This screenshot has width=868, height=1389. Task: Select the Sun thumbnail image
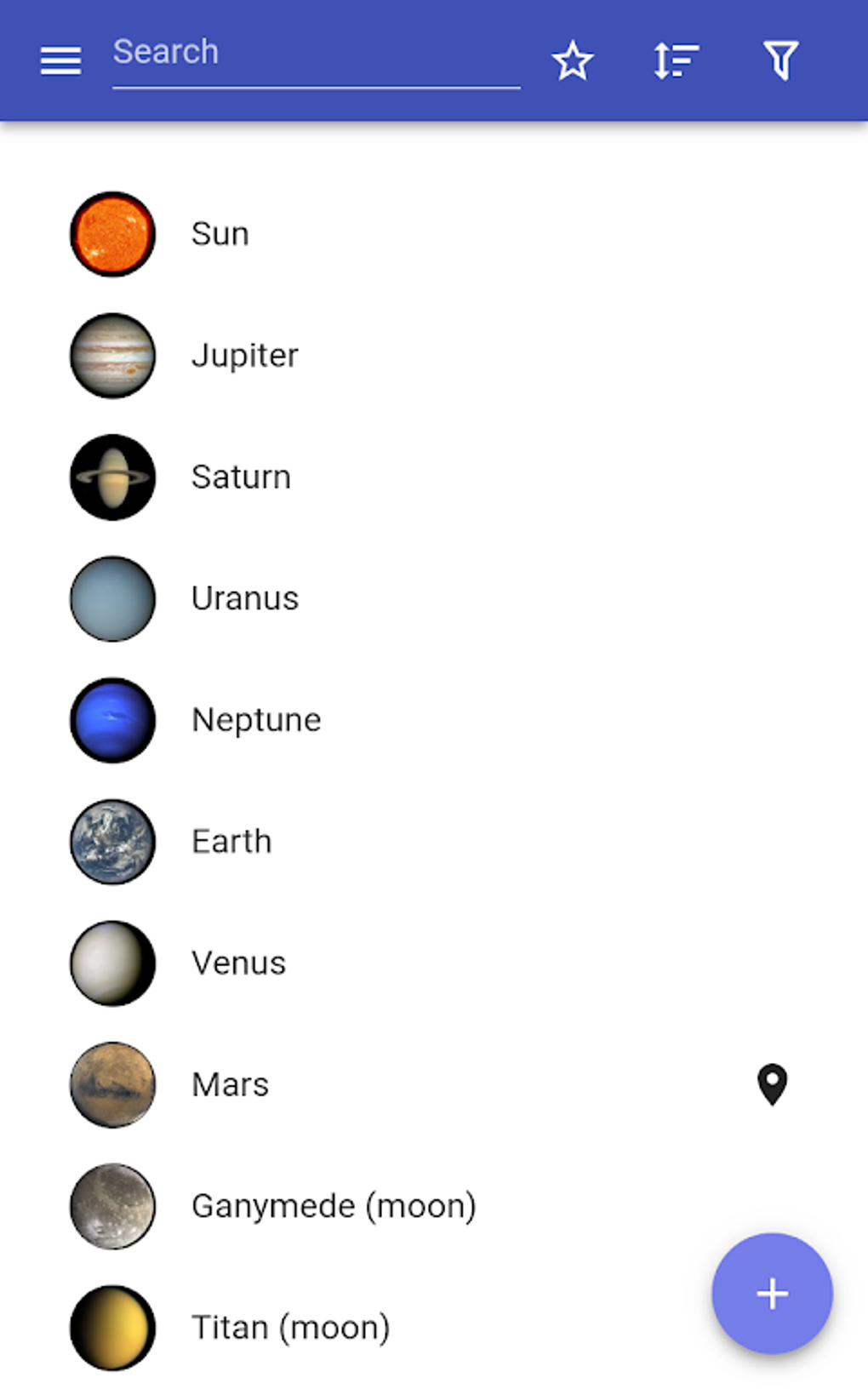point(111,233)
